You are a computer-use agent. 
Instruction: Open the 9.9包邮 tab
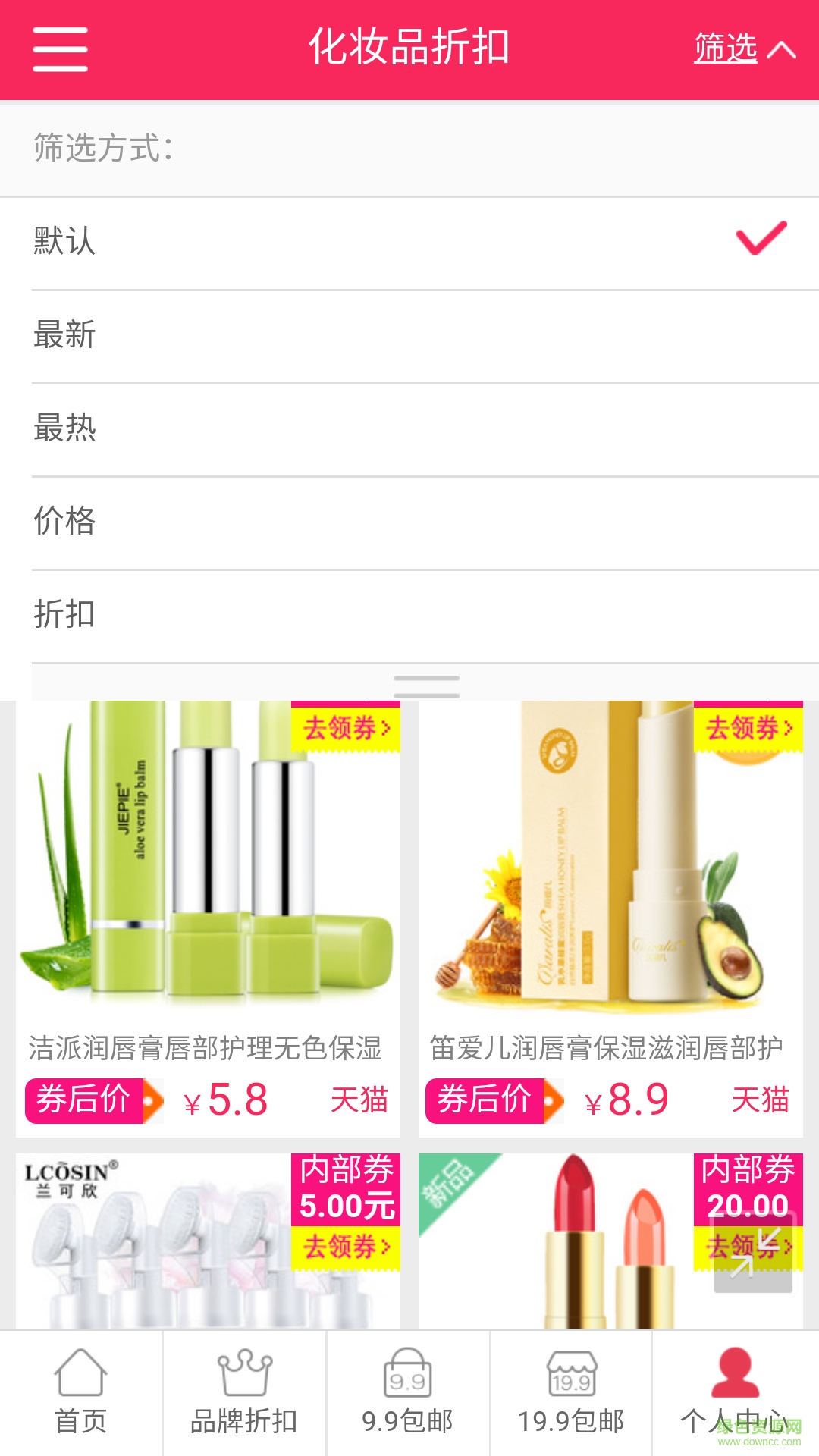pos(408,1392)
